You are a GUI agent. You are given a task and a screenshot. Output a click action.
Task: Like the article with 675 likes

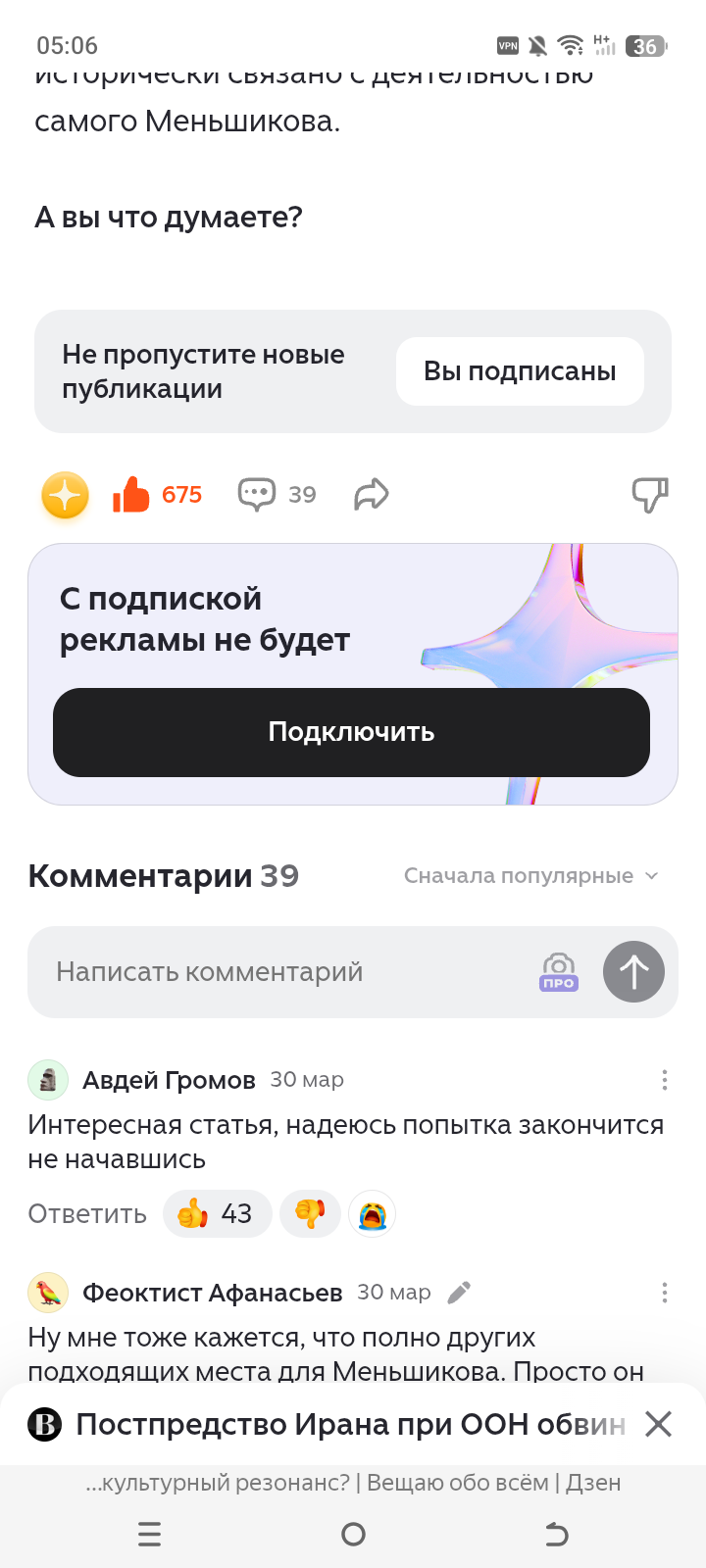[x=131, y=495]
